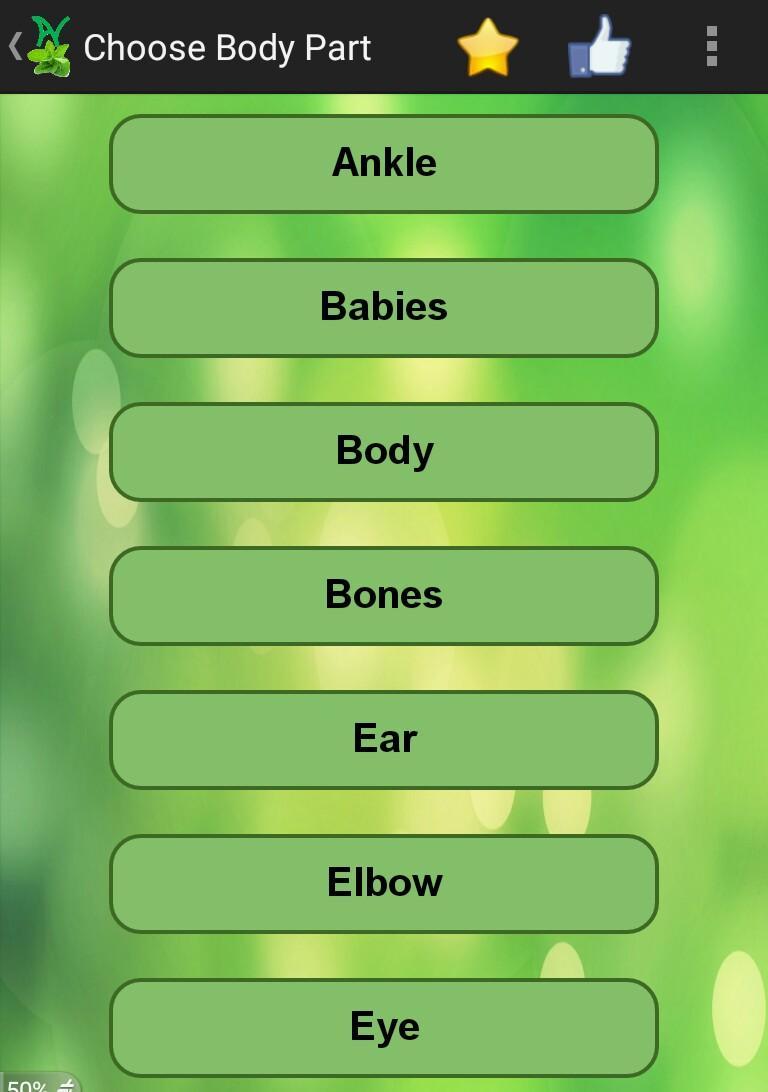The height and width of the screenshot is (1092, 768).
Task: Select the Ankle body part
Action: (x=384, y=164)
